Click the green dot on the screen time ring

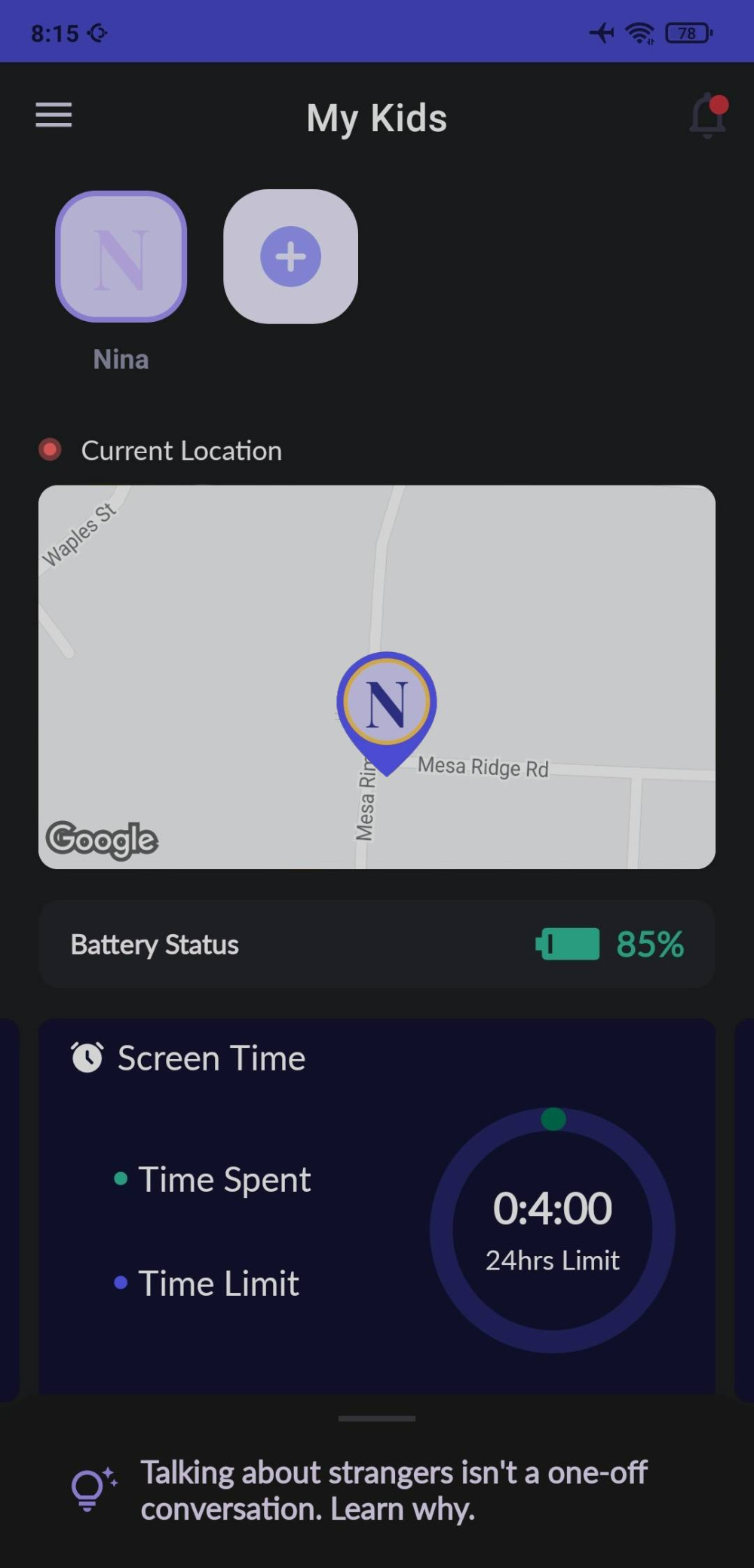coord(553,1120)
